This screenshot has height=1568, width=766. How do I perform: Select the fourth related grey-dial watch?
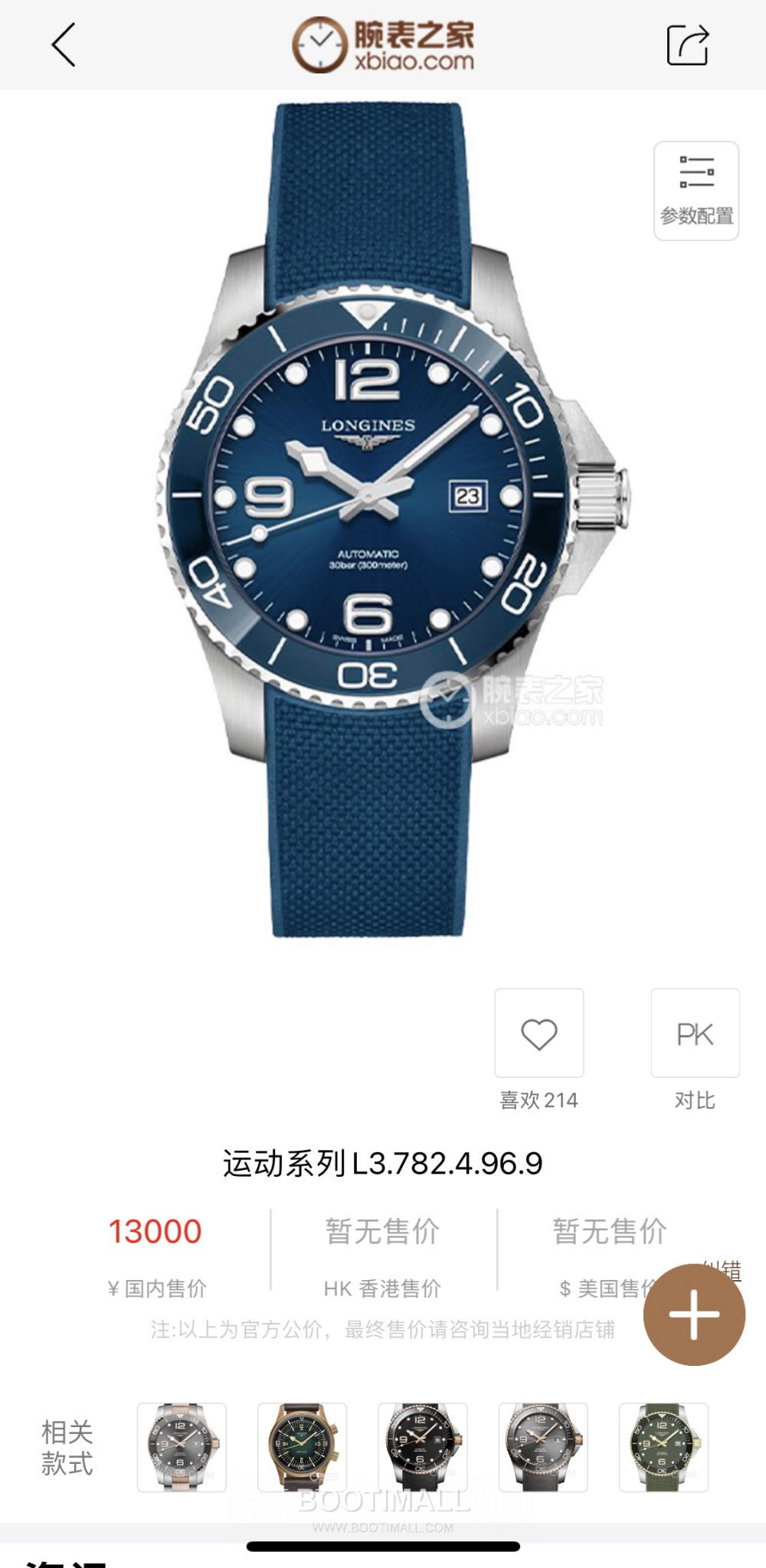point(542,1446)
